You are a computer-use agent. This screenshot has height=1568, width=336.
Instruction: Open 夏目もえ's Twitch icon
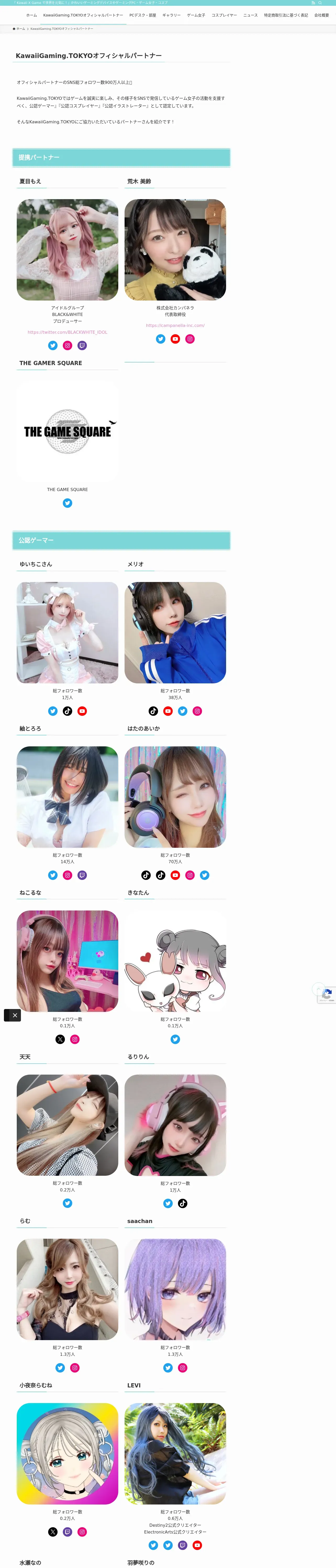click(82, 346)
